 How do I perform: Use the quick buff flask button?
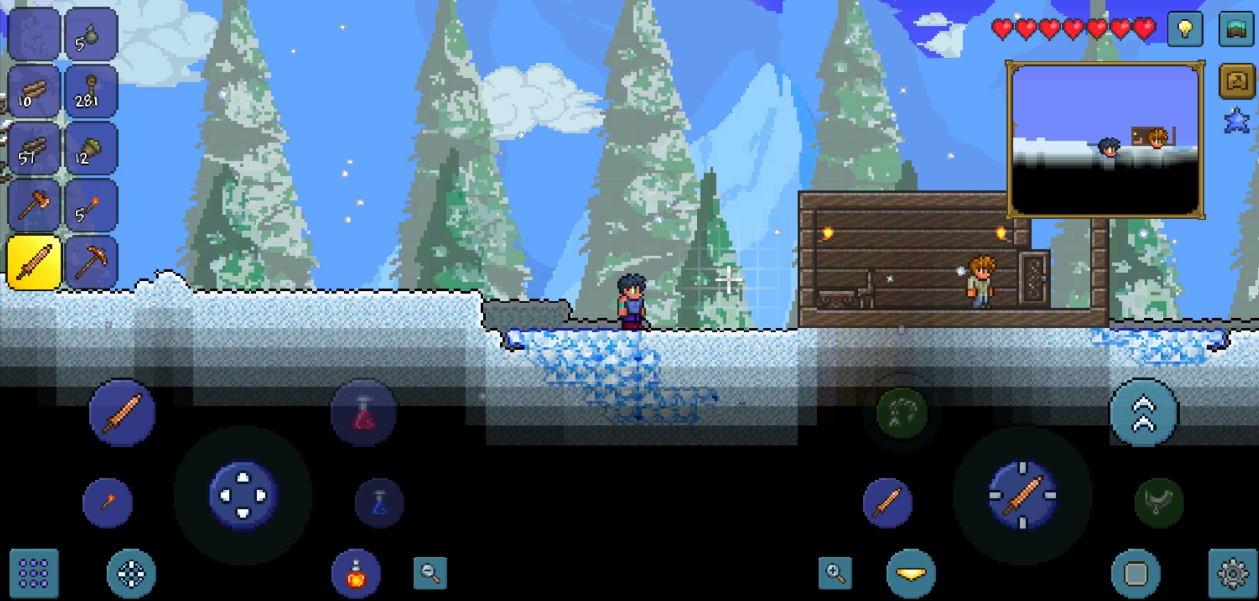pos(355,573)
